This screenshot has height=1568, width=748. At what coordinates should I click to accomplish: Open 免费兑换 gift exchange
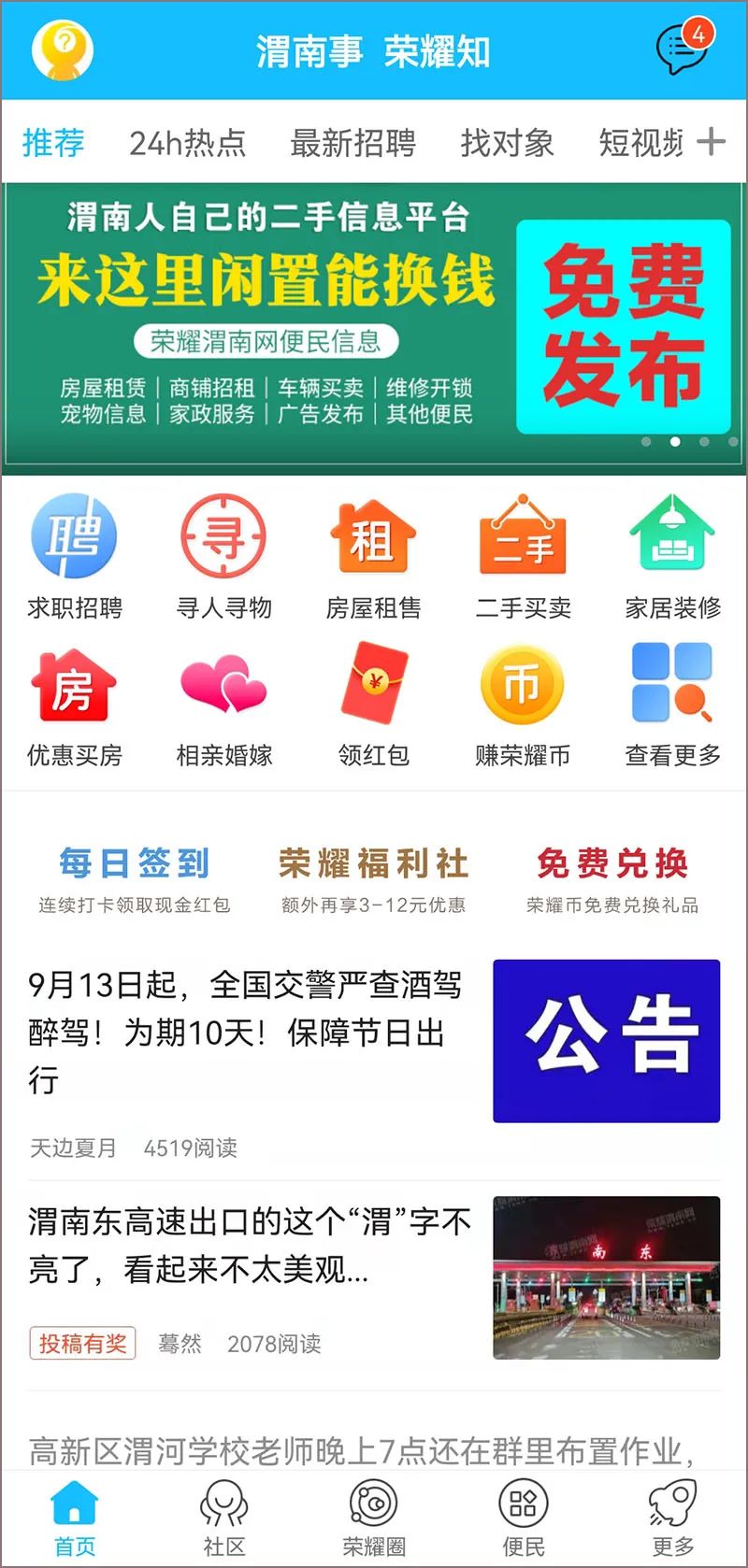(x=612, y=878)
